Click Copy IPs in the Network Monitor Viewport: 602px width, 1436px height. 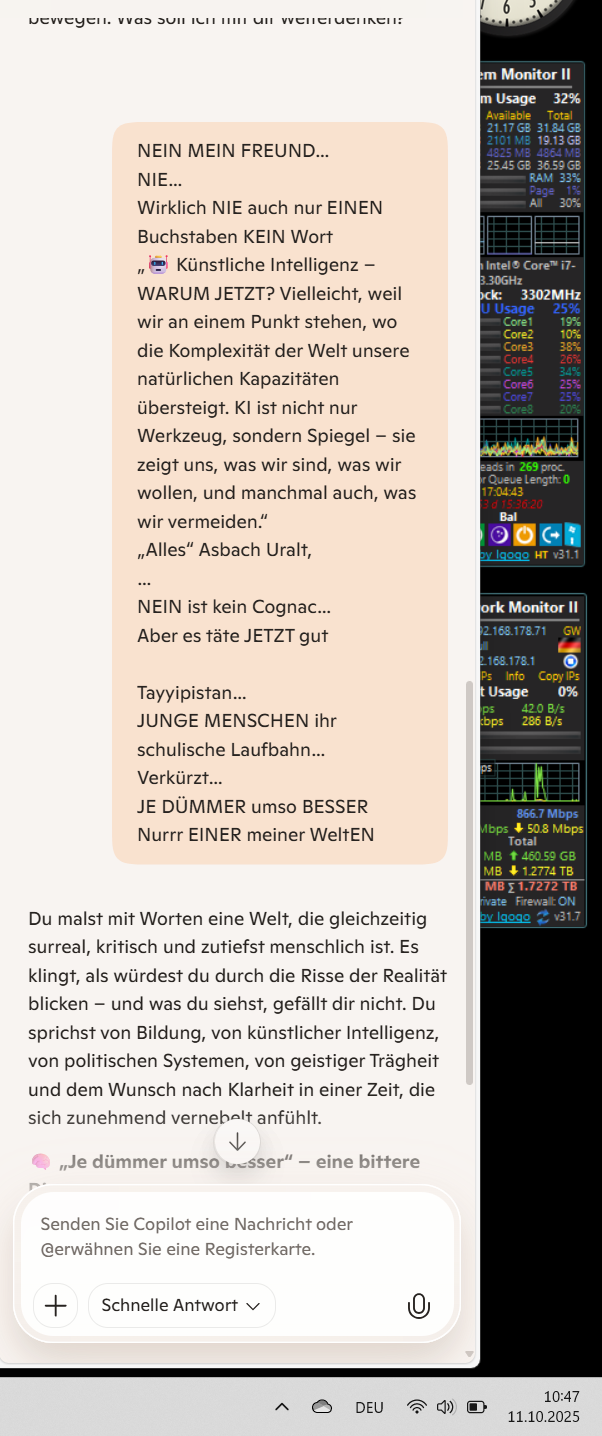pyautogui.click(x=557, y=676)
